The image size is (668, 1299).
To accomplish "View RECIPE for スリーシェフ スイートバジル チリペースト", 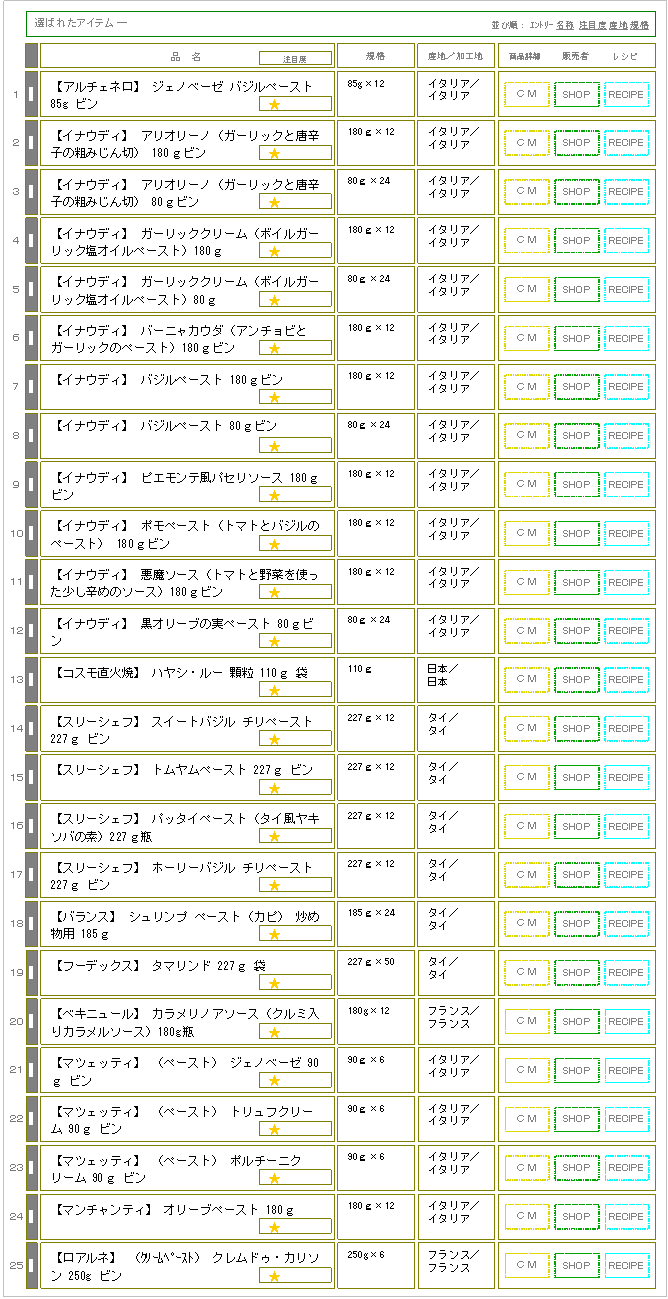I will 627,729.
